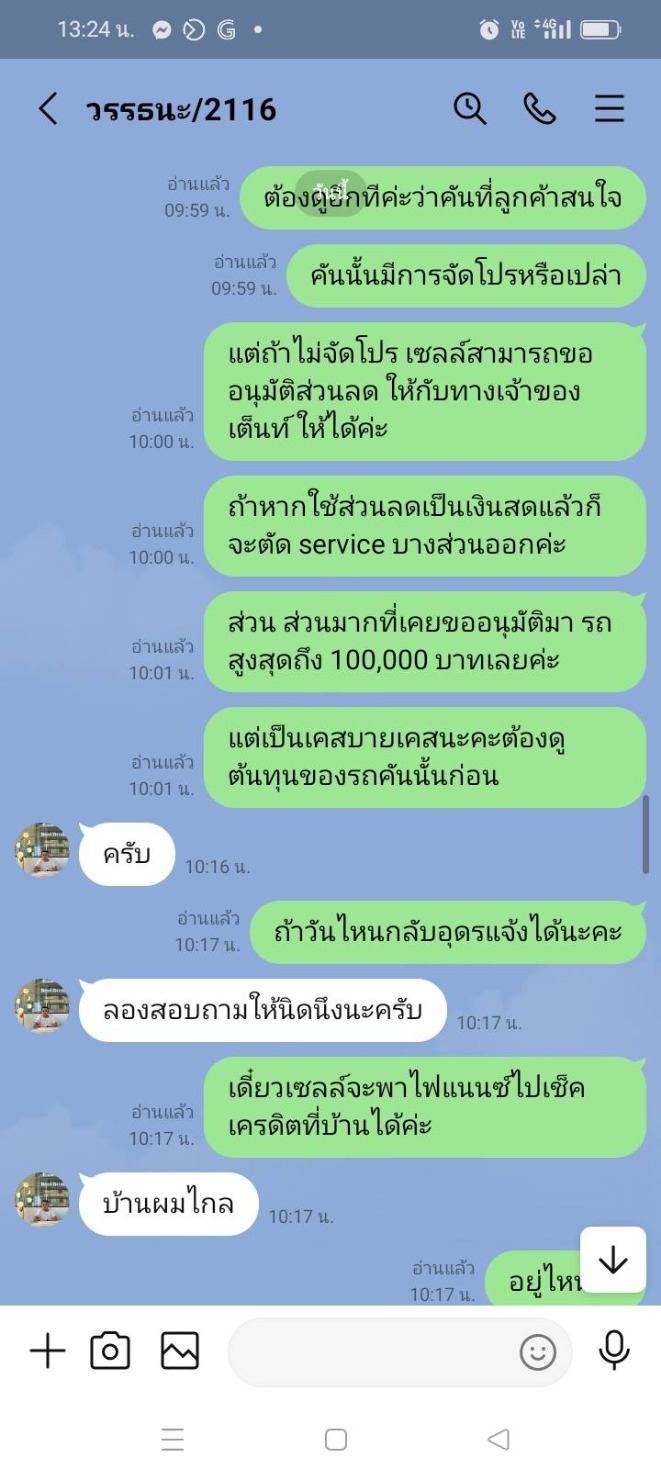Tap the system home button
The image size is (661, 1480).
336,1439
